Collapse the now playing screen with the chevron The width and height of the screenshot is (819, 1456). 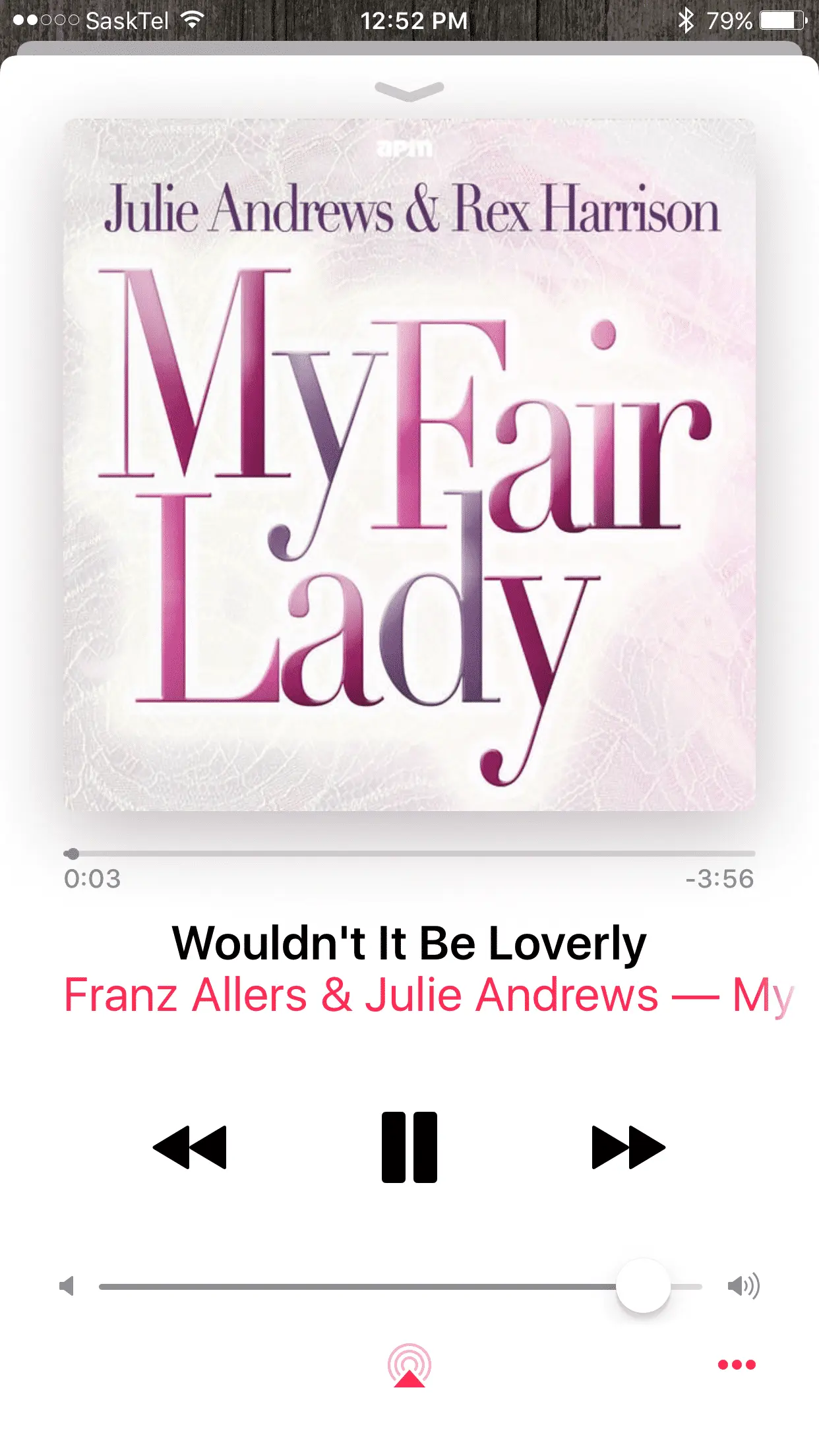(x=409, y=91)
